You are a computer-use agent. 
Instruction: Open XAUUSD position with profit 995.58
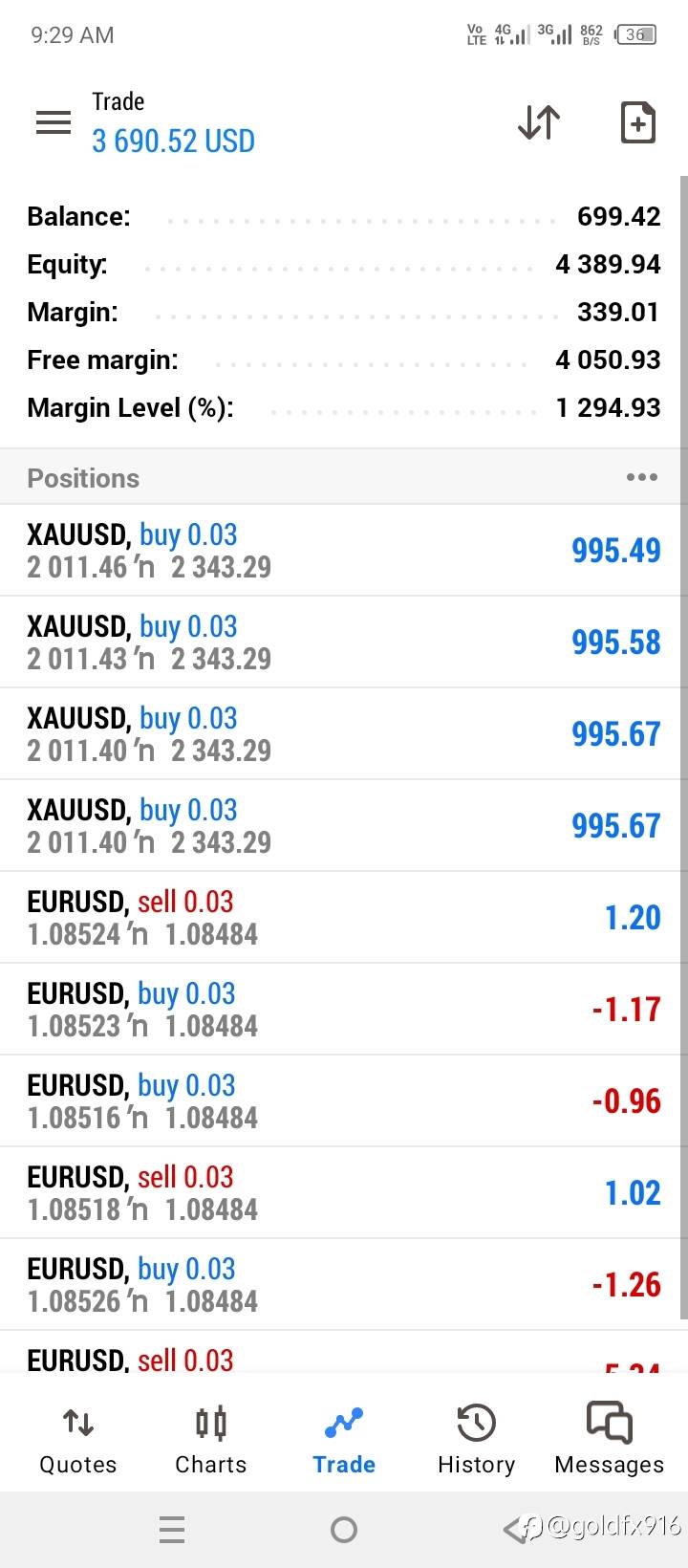click(x=344, y=642)
